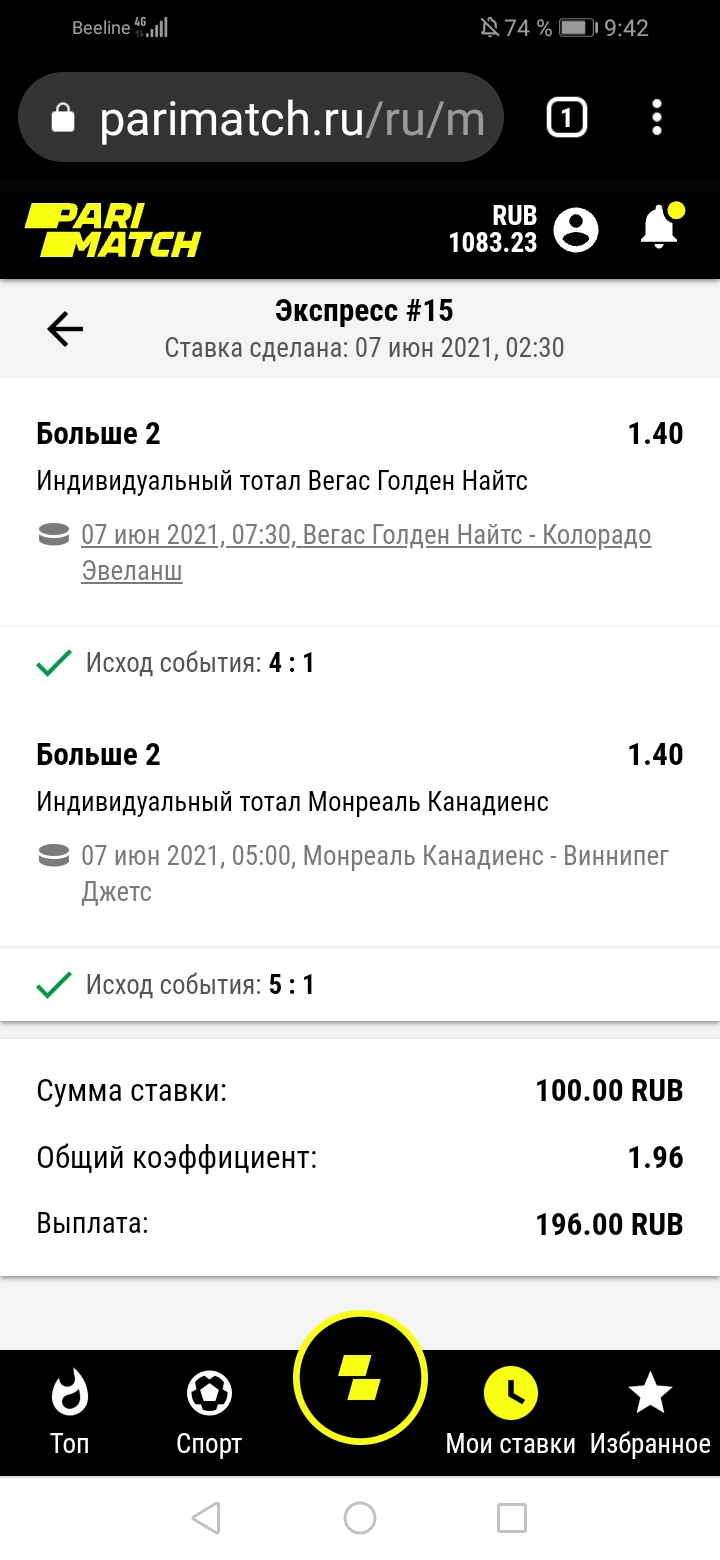Open Chrome browser menu with three dots
Viewport: 720px width, 1560px height.
click(x=657, y=117)
